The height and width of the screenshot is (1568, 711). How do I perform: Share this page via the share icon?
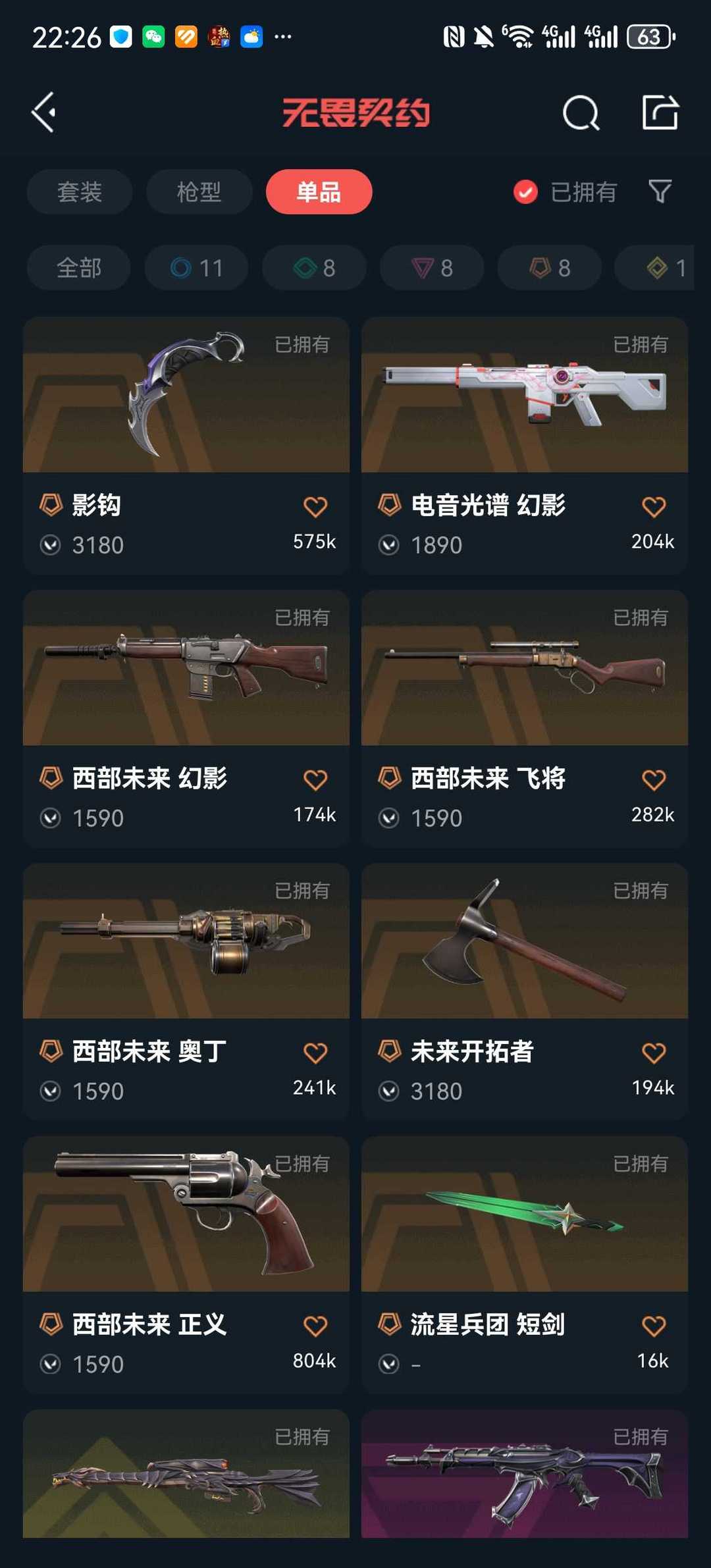[660, 113]
